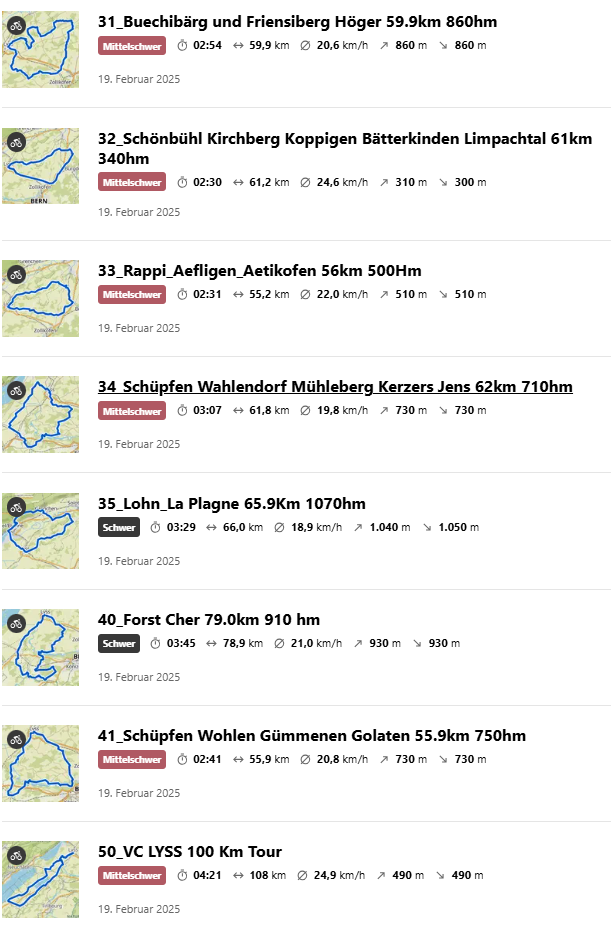Tap map thumbnail of 40_Forst Cher tour
The height and width of the screenshot is (928, 611).
(x=40, y=647)
